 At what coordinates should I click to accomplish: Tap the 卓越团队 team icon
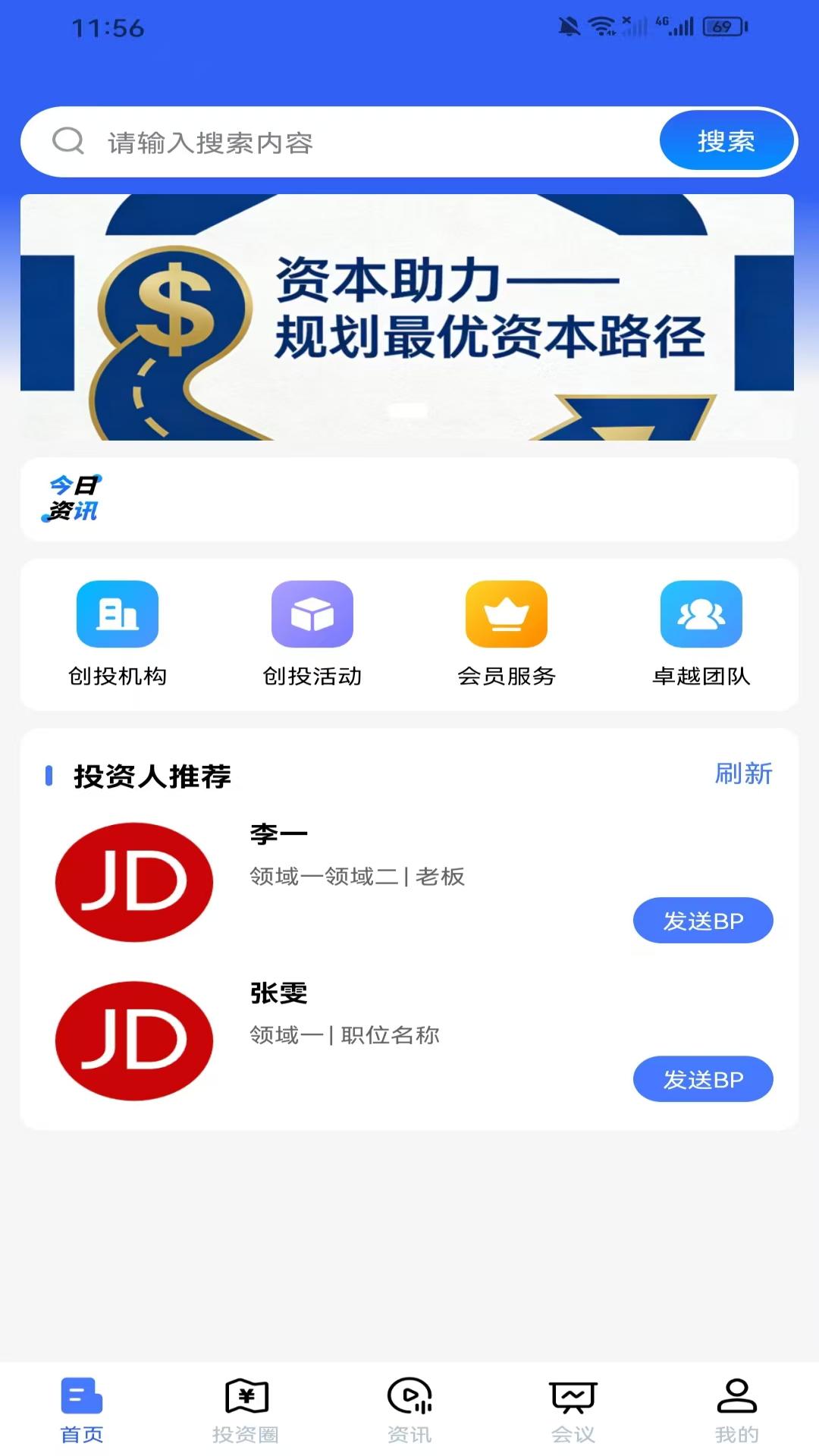click(x=701, y=614)
